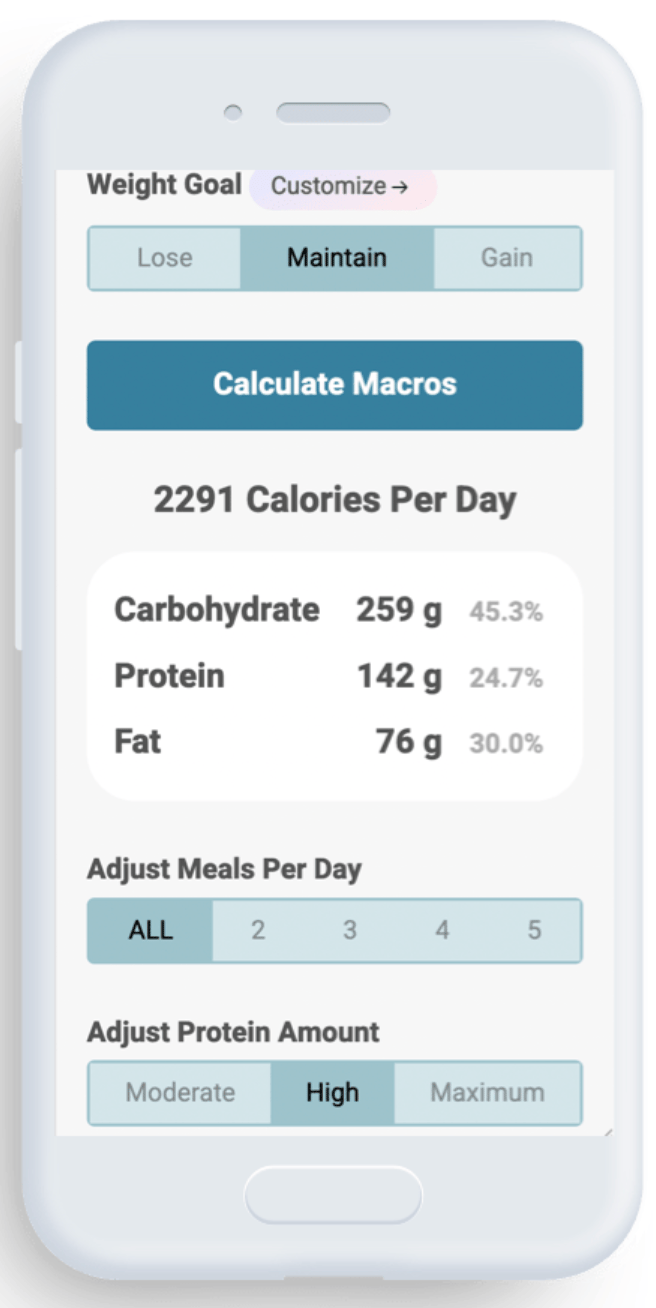Show macros for ALL meals

(x=150, y=931)
